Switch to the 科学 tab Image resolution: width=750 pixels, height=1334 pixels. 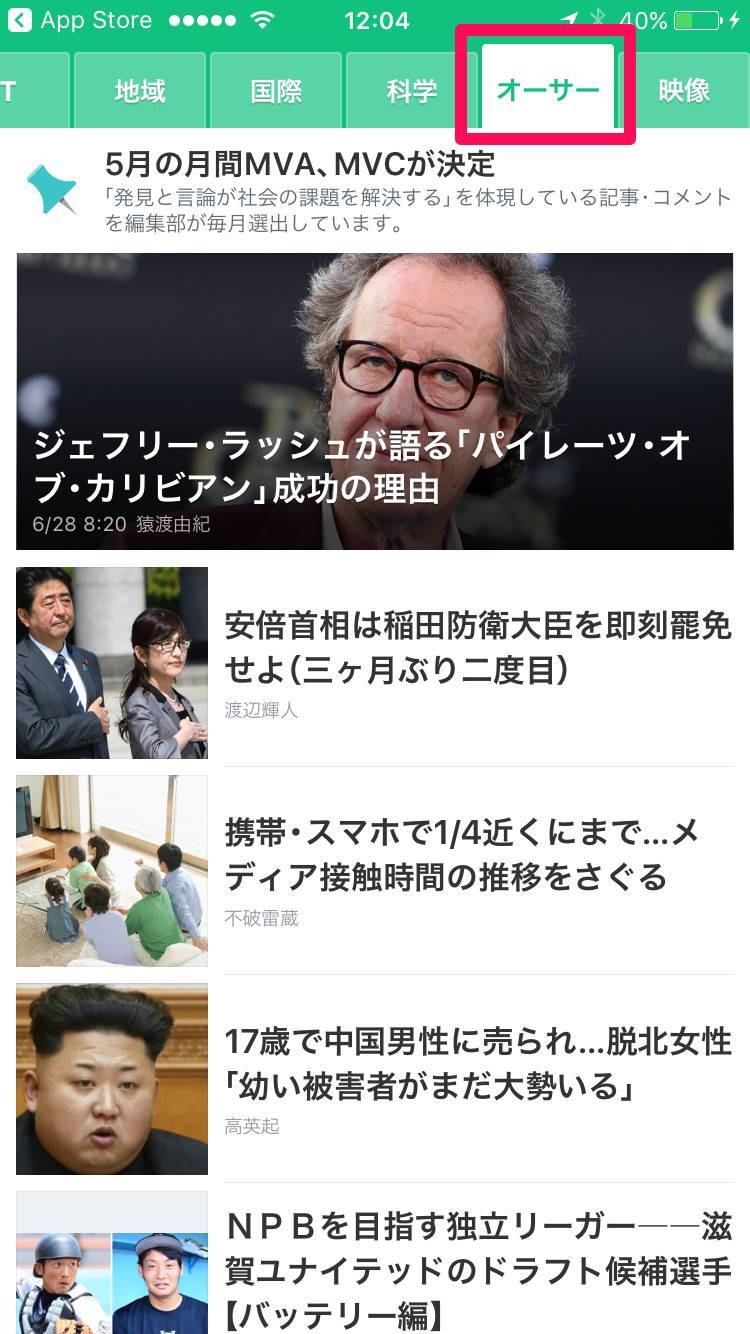[x=412, y=91]
